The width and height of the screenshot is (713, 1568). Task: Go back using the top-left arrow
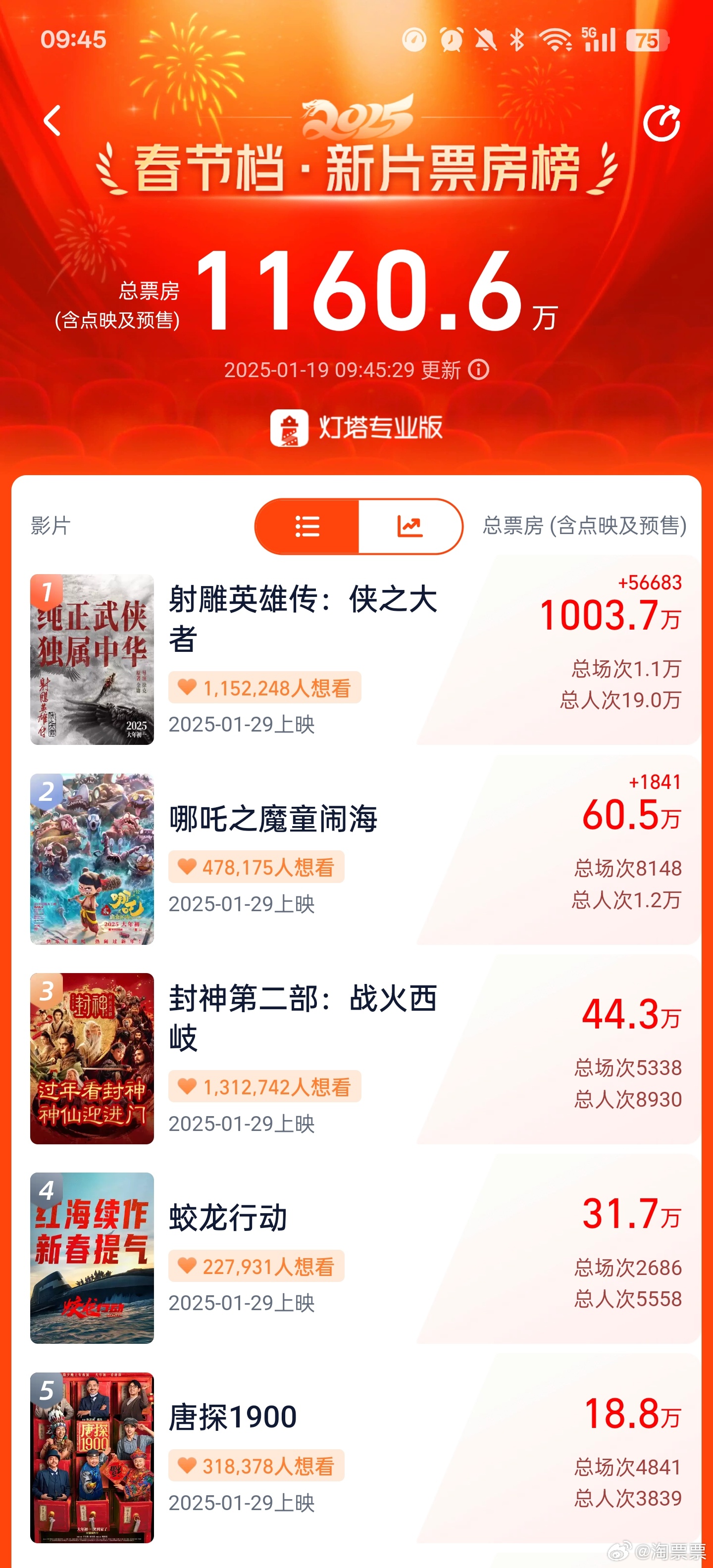coord(52,121)
